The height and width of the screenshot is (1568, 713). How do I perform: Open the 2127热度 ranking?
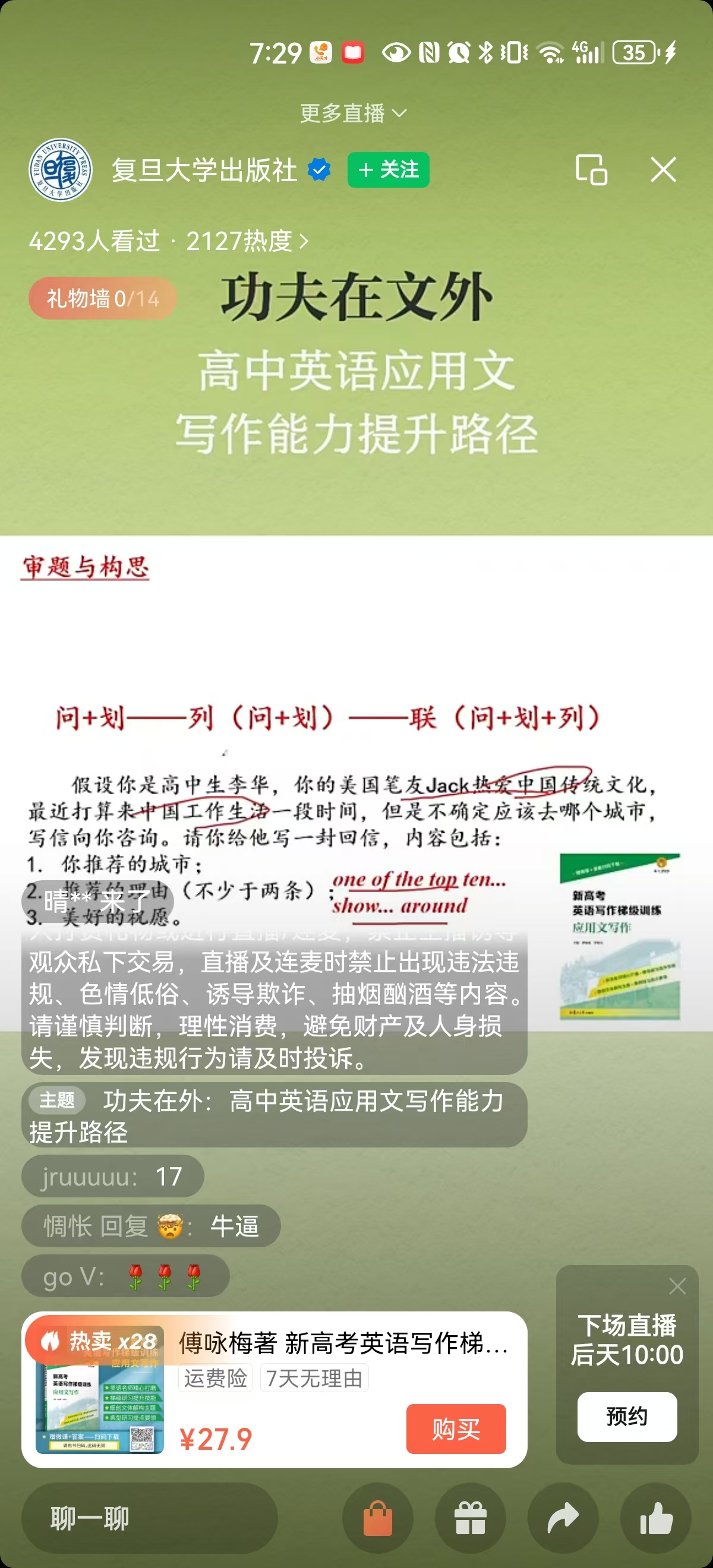click(247, 241)
